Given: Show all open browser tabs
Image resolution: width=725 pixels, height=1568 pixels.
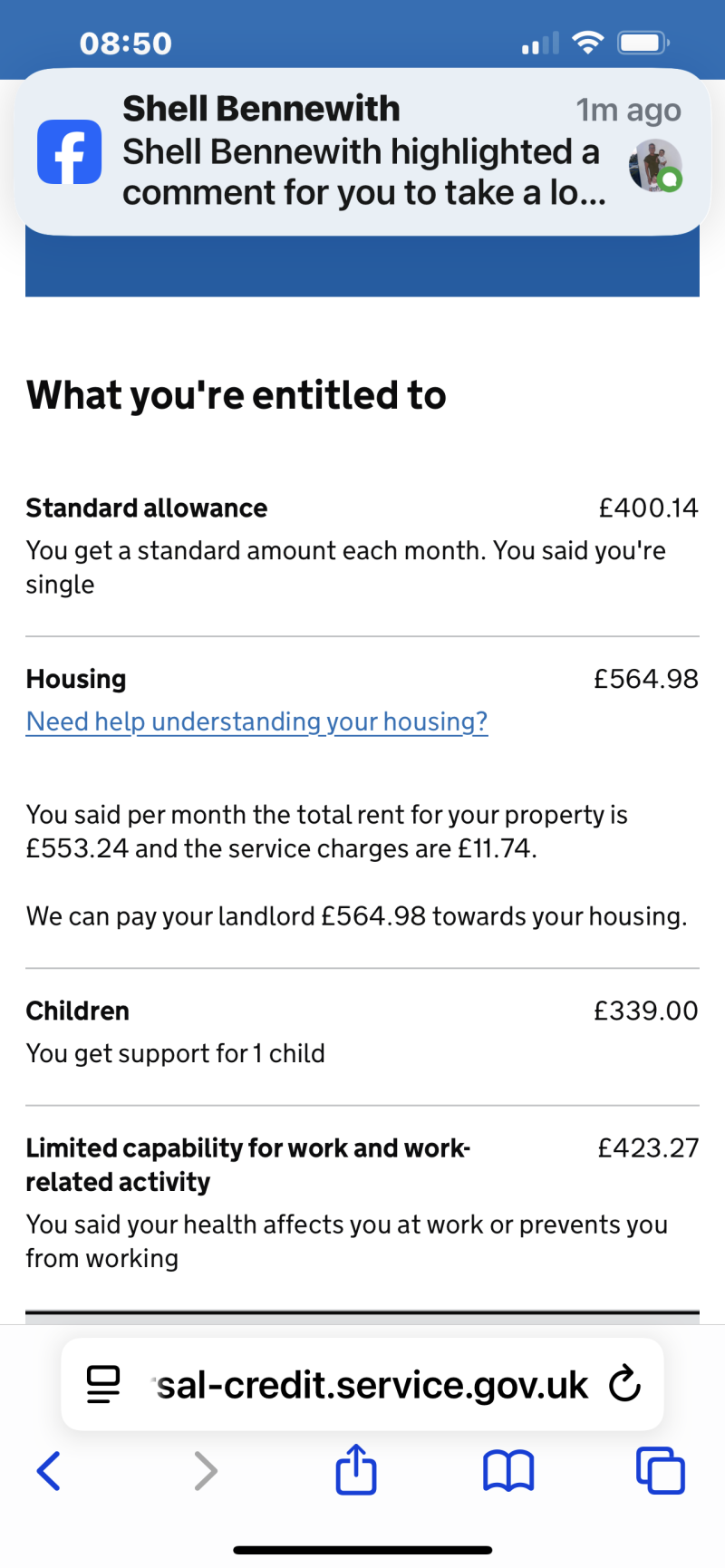Looking at the screenshot, I should click(x=661, y=1470).
